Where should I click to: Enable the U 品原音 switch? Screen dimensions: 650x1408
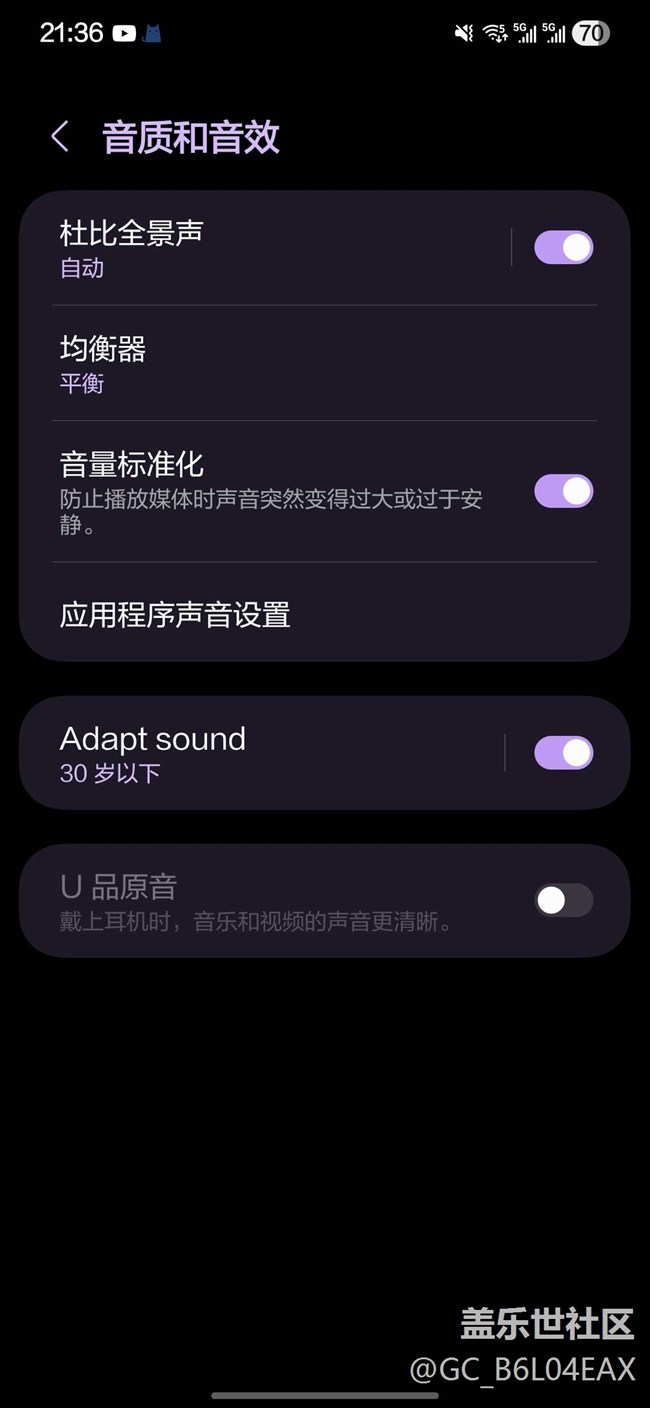563,901
